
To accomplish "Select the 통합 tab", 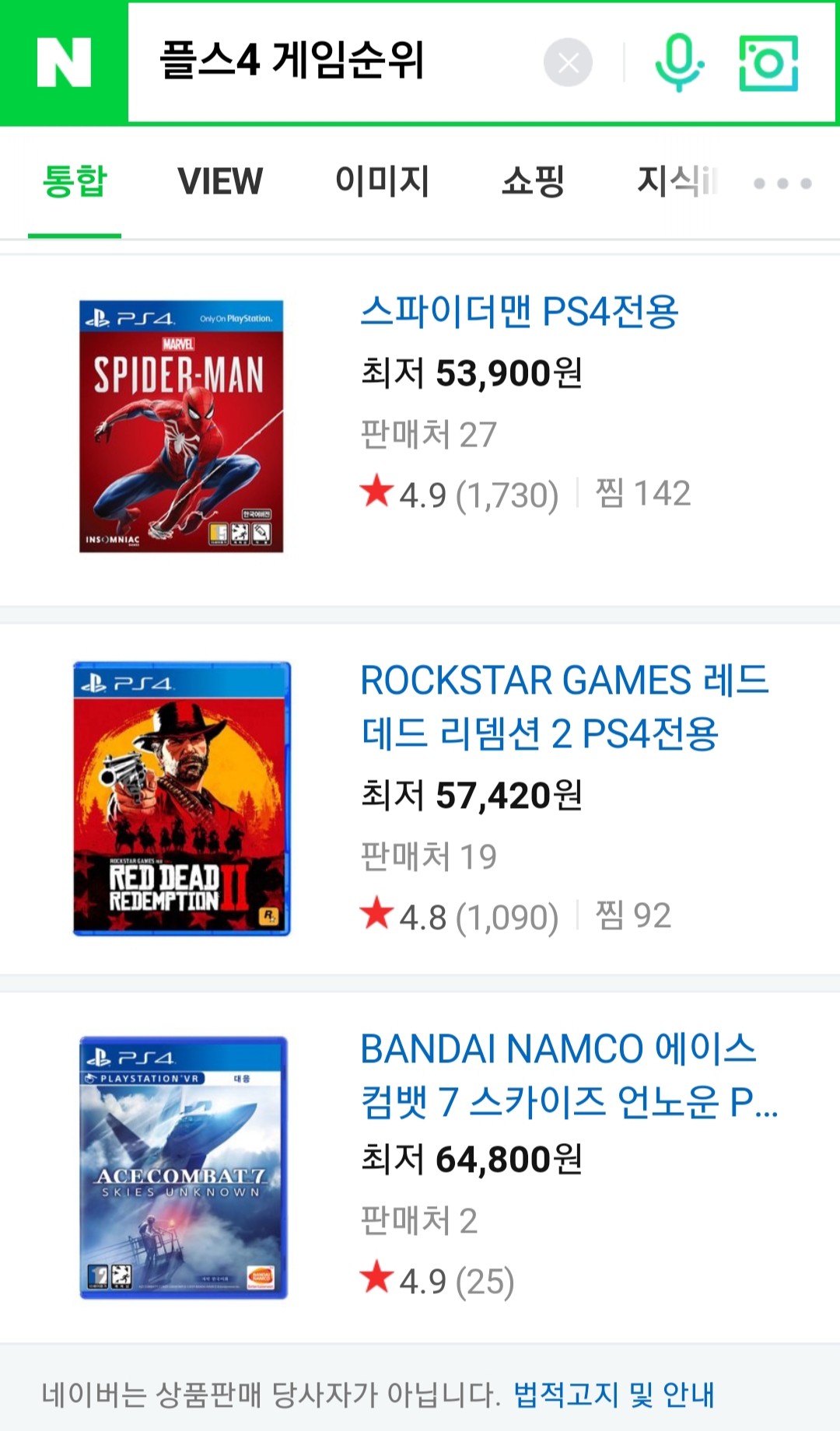I will 75,182.
